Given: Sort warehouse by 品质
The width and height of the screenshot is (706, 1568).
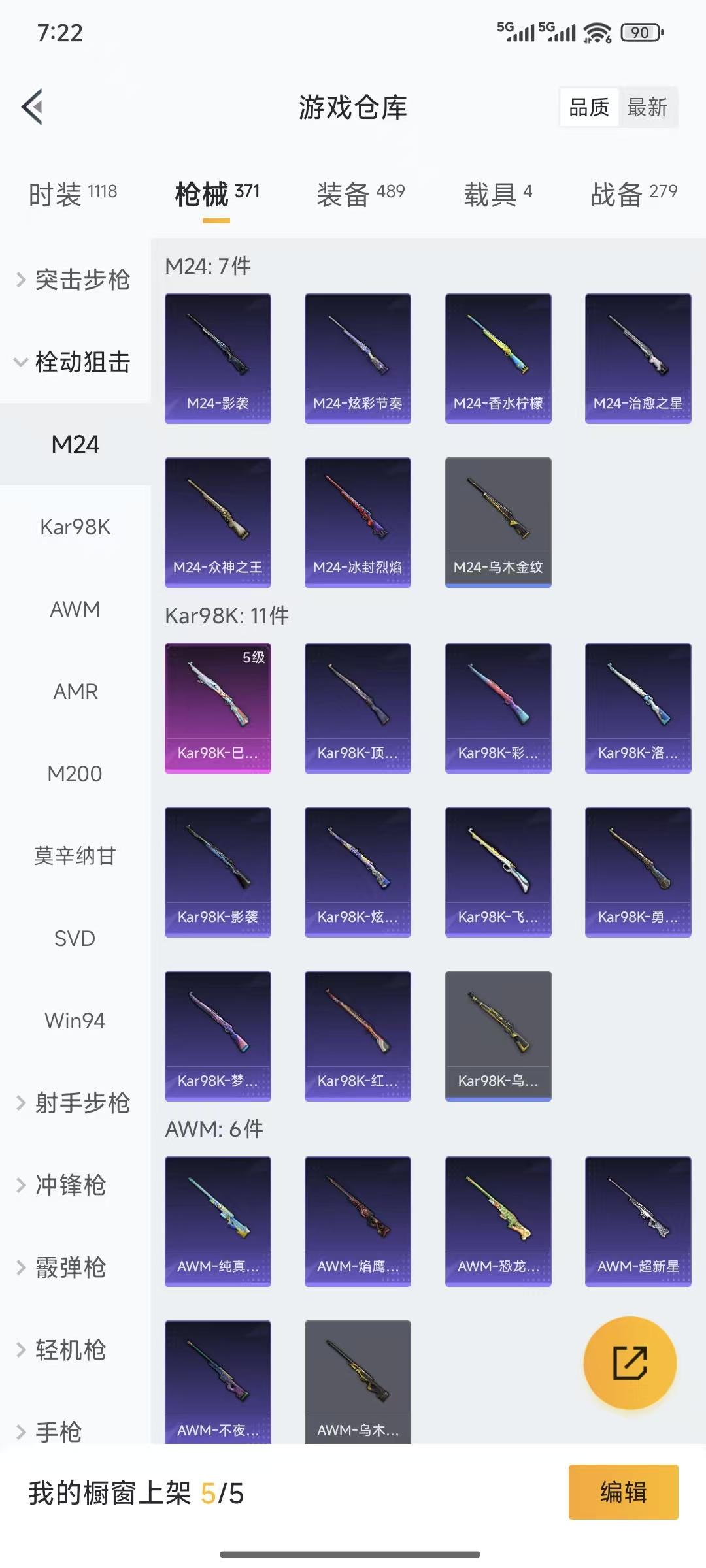Looking at the screenshot, I should (x=589, y=107).
